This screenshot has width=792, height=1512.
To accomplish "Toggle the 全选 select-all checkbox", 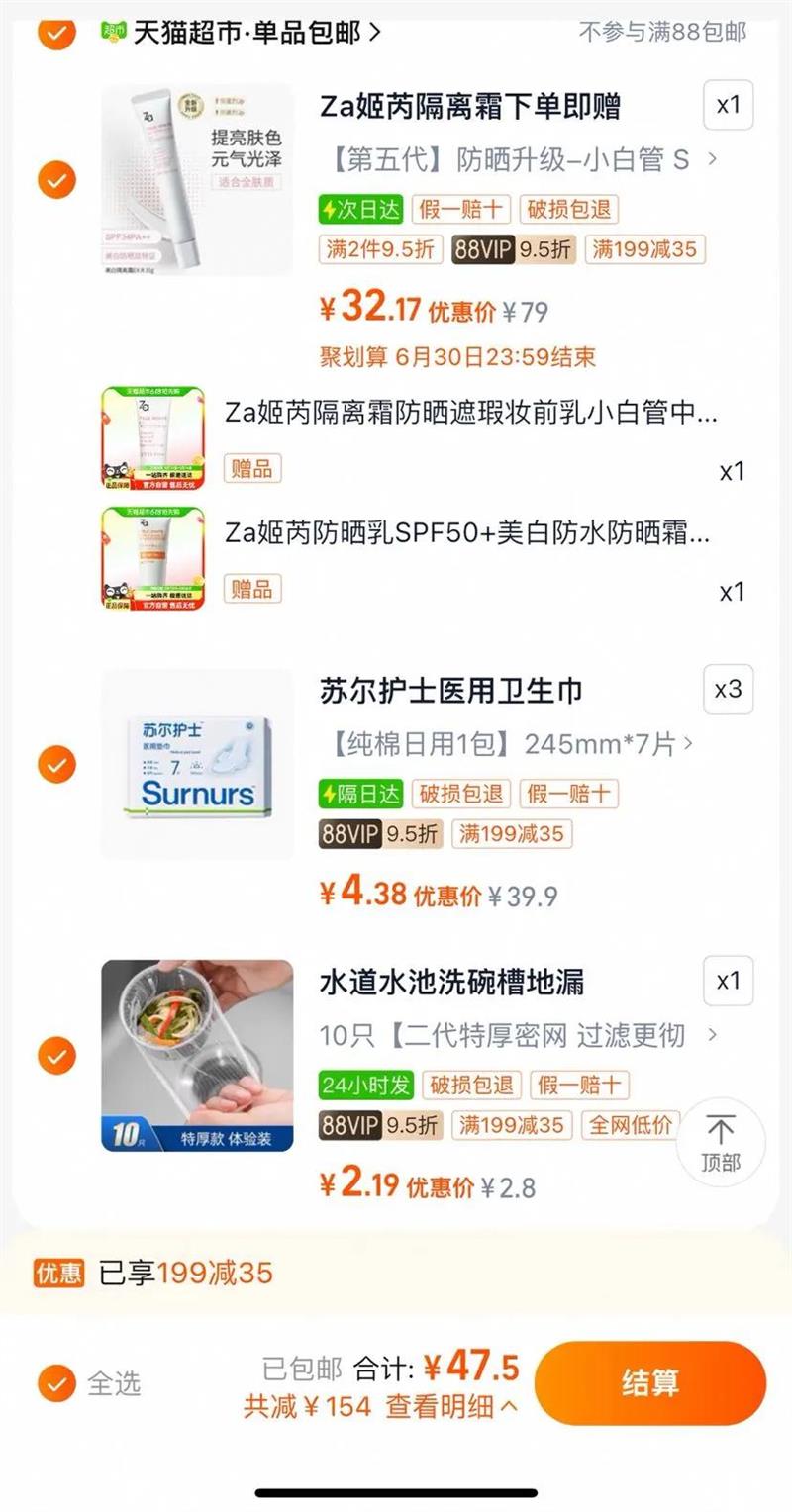I will tap(56, 1382).
